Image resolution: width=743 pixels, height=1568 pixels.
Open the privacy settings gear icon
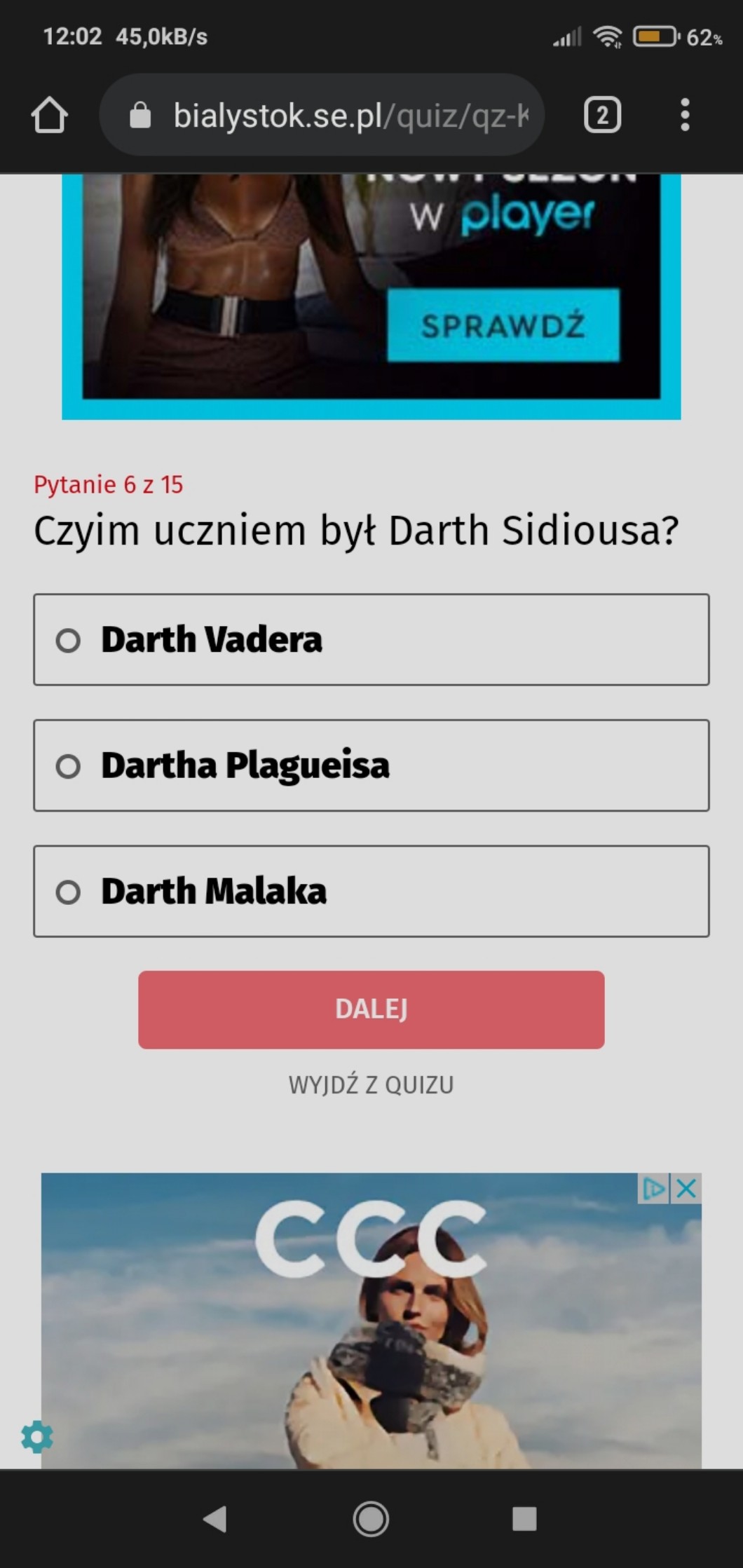(x=37, y=1437)
